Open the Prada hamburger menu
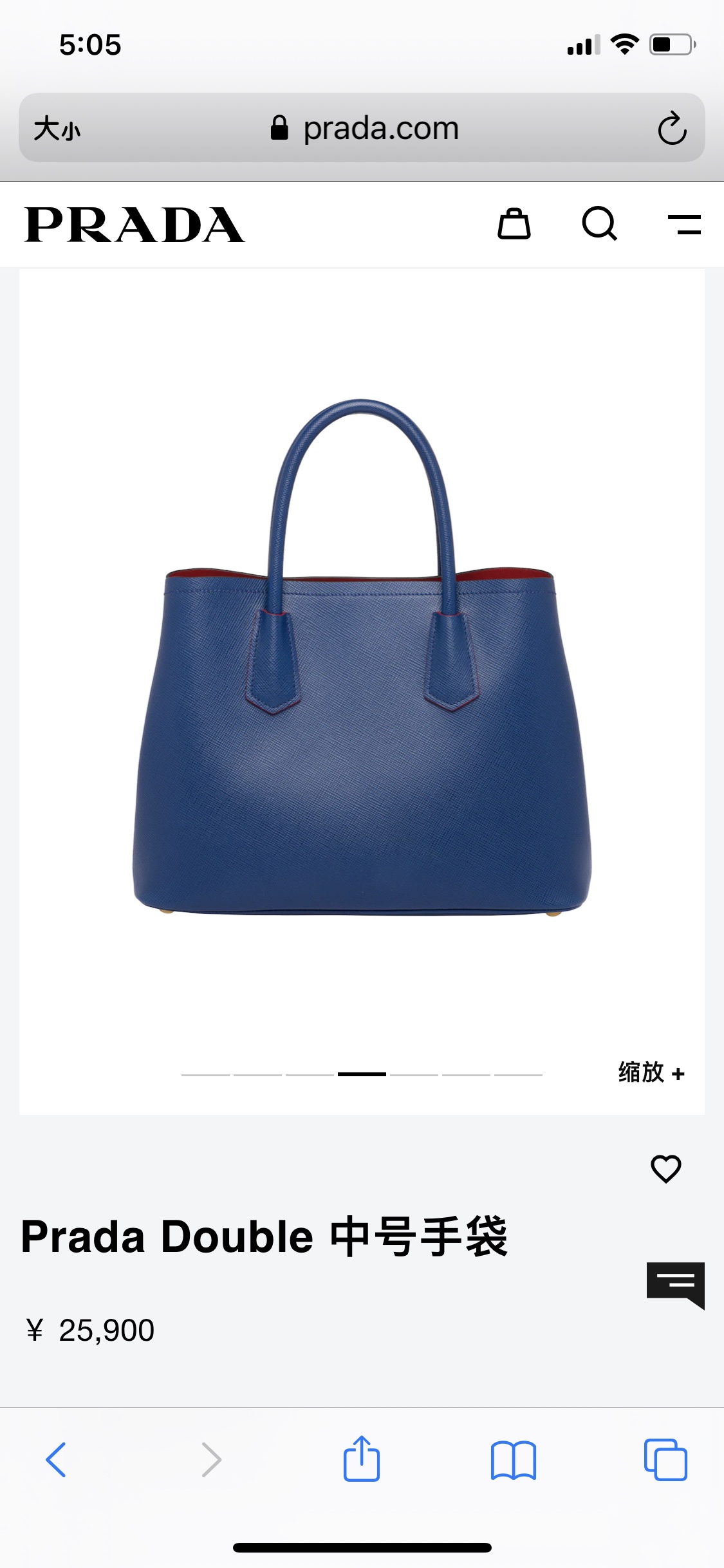 684,225
